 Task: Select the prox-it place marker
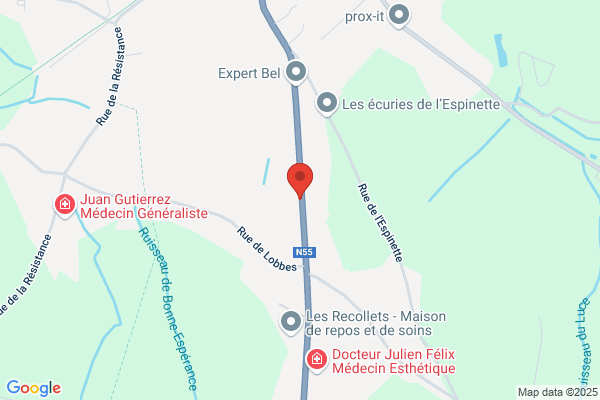pos(399,16)
